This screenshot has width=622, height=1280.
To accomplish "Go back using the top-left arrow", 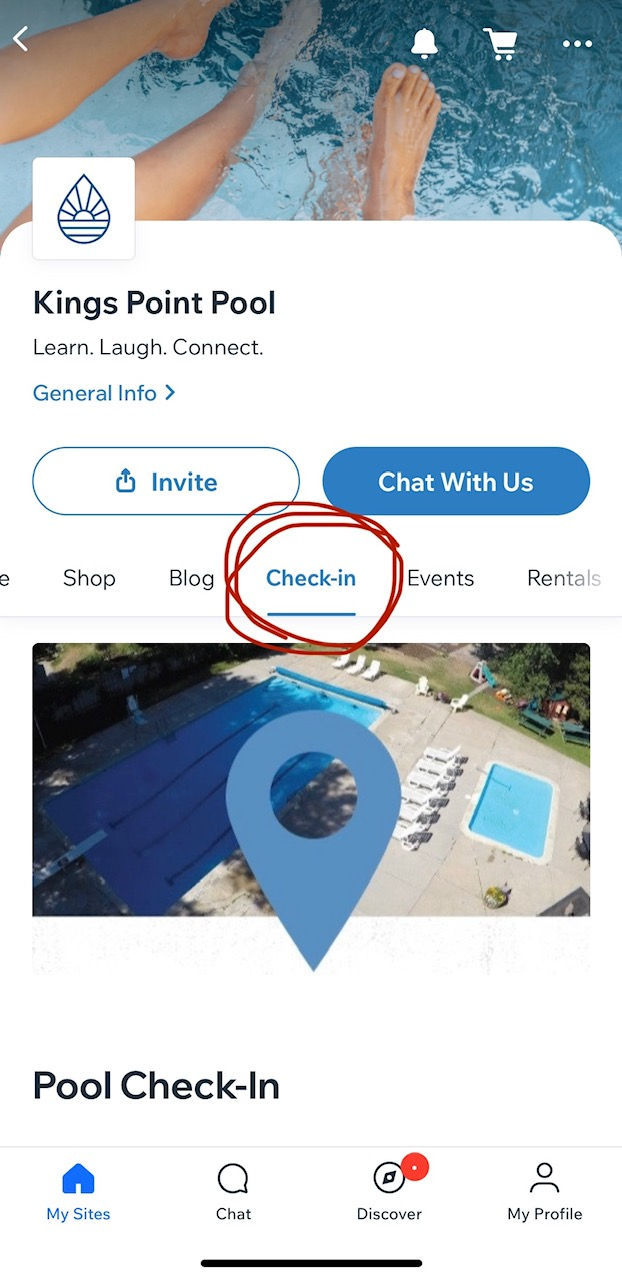I will (x=21, y=40).
